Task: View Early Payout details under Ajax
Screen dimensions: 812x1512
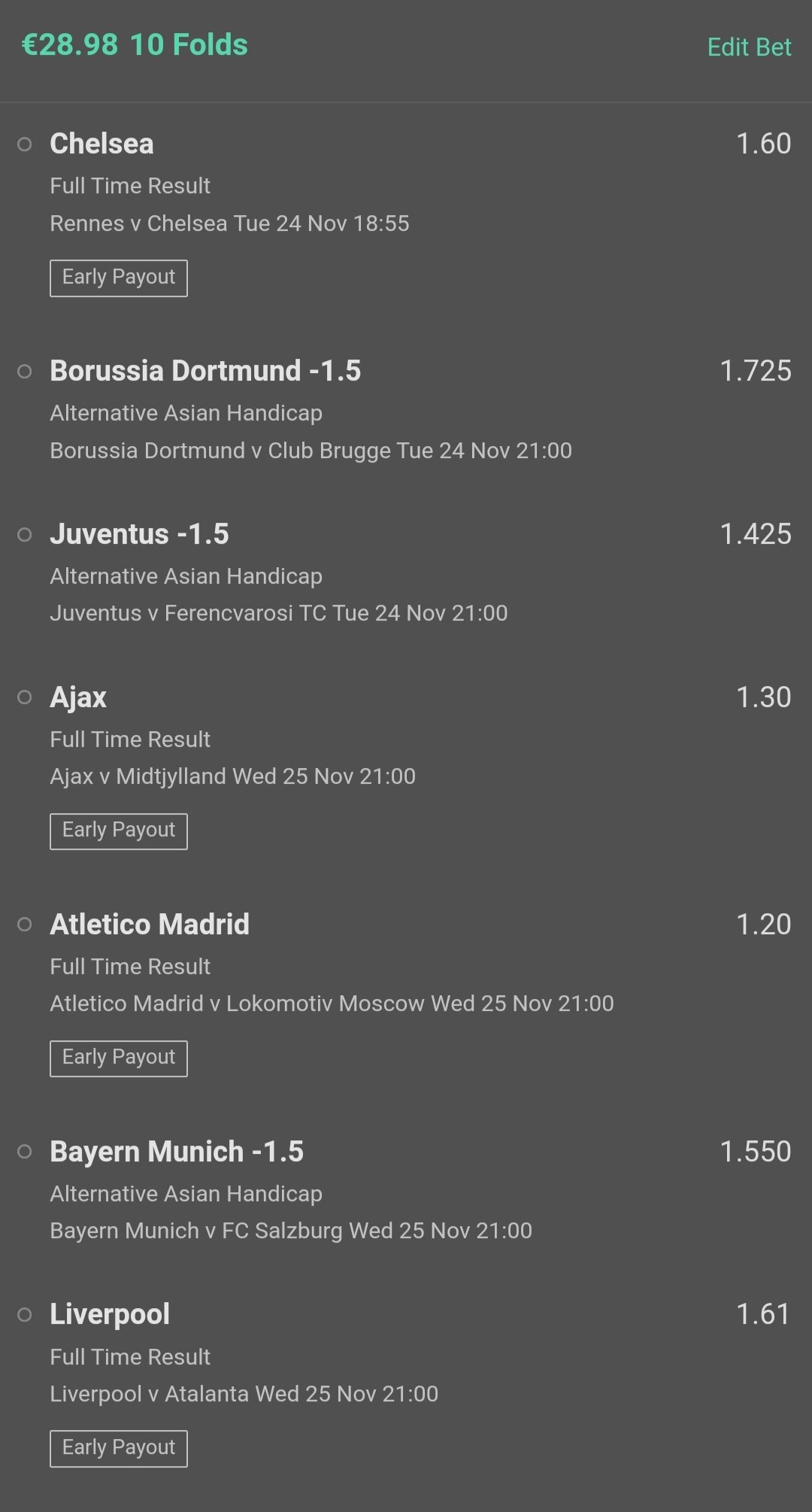Action: point(119,830)
